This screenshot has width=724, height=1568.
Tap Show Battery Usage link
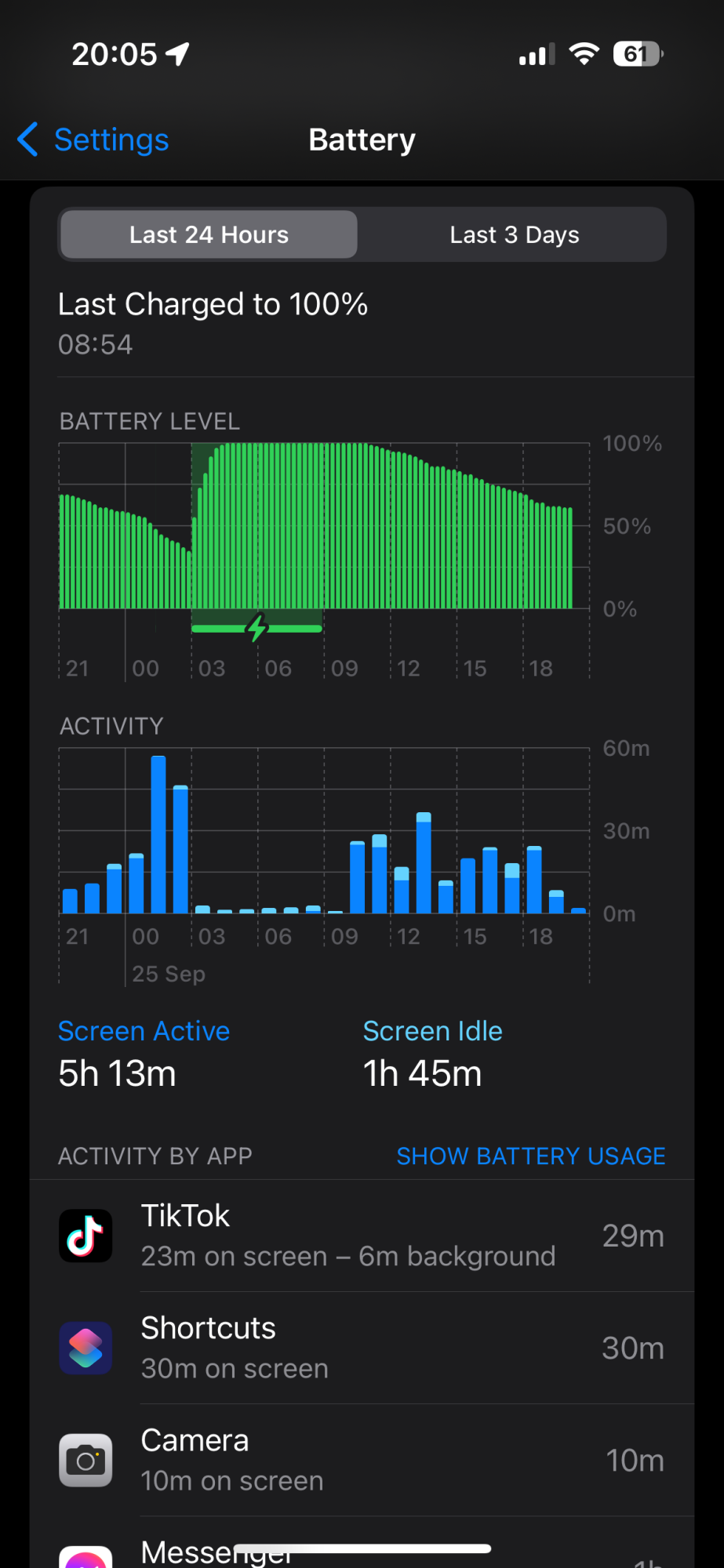pos(530,1156)
